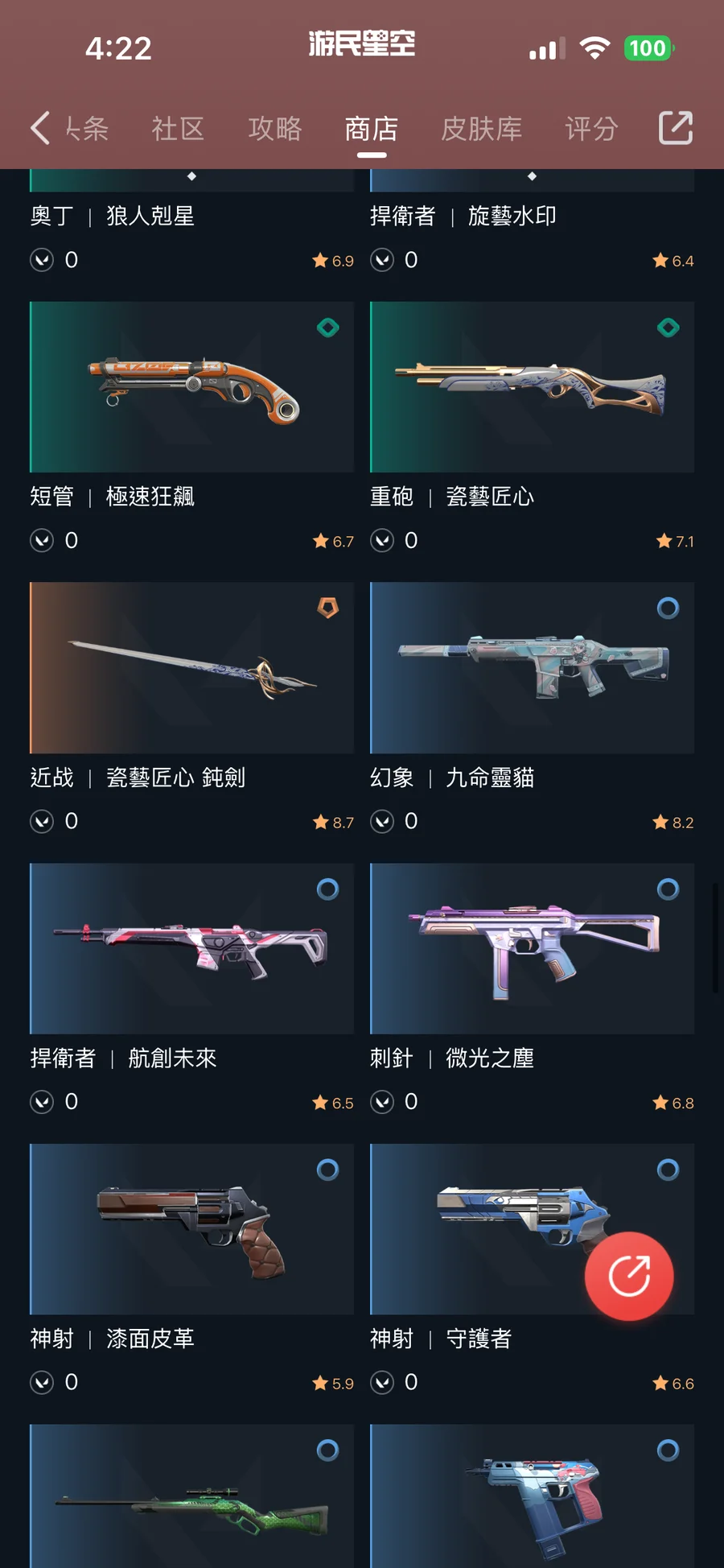Switch to the 攻略 tab
The image size is (724, 1568).
[x=275, y=129]
